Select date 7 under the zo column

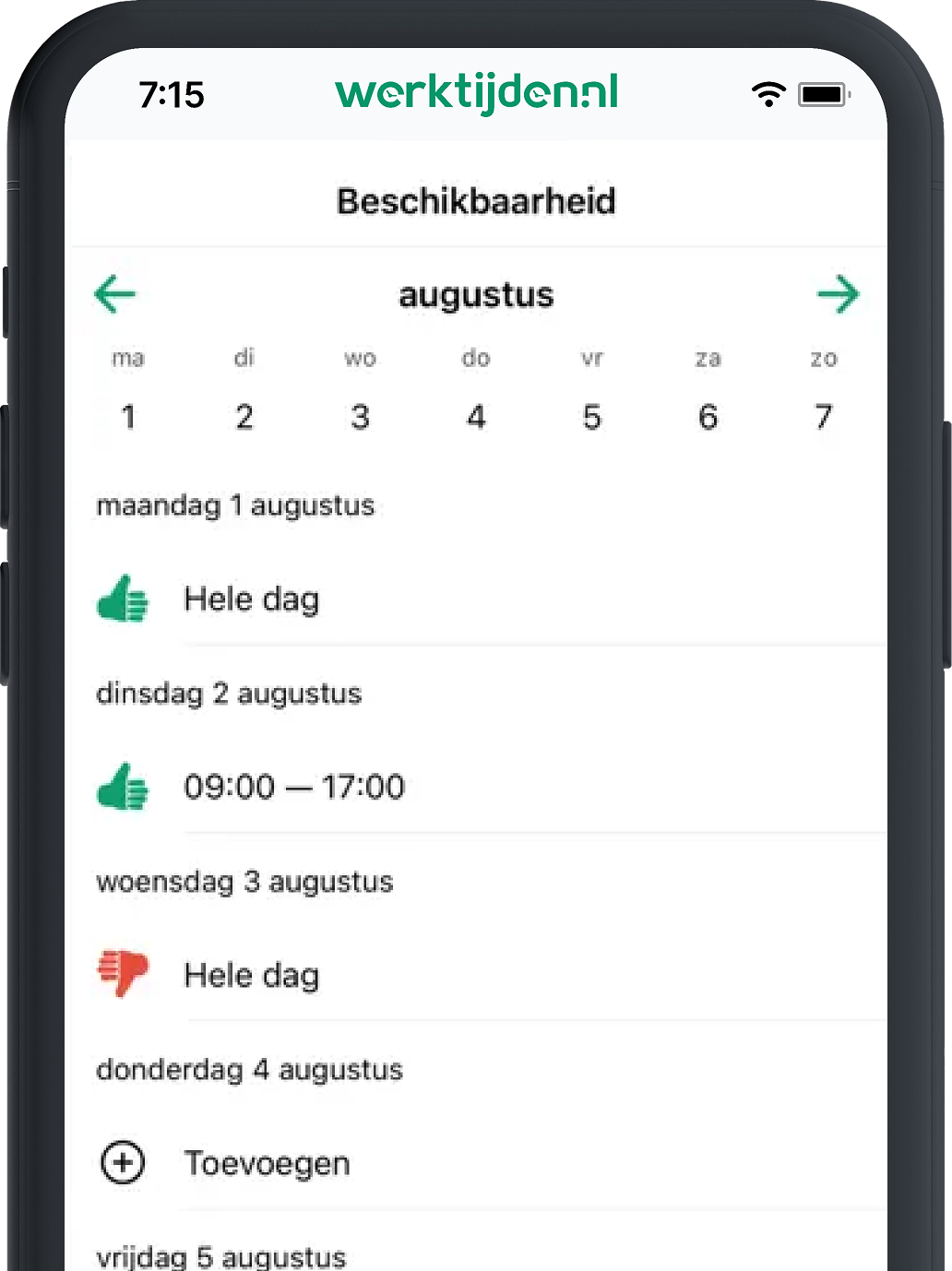pos(824,417)
